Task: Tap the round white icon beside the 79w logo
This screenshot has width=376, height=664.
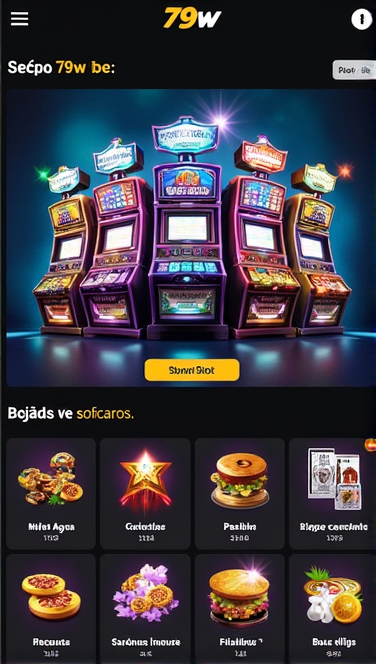Action: pos(361,19)
